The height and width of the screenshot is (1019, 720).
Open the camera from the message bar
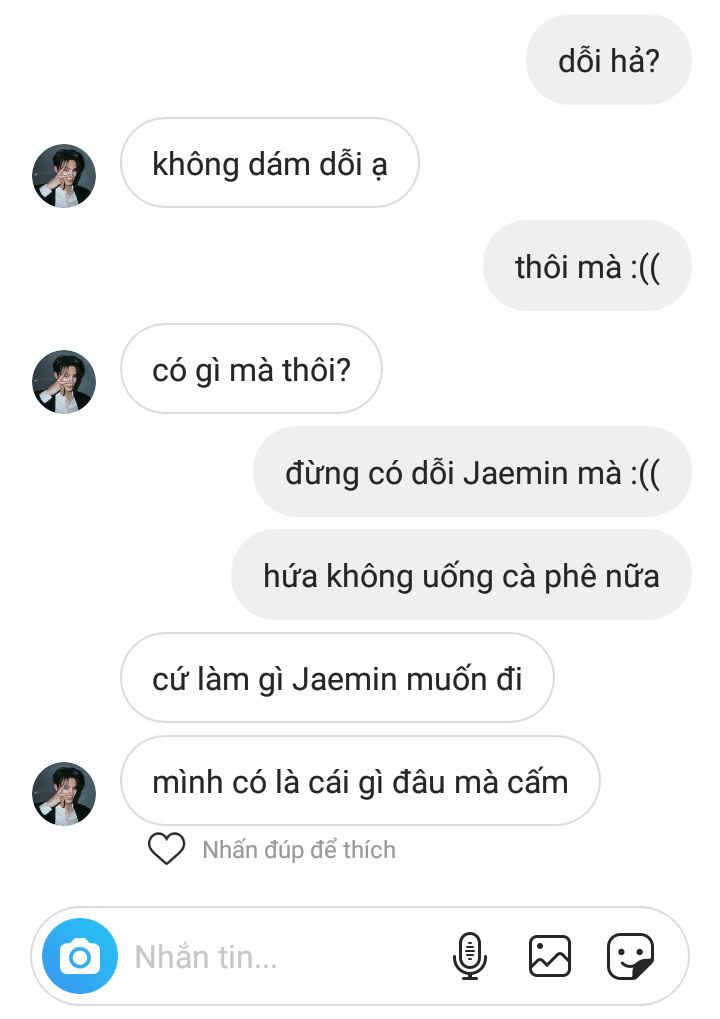pyautogui.click(x=80, y=957)
